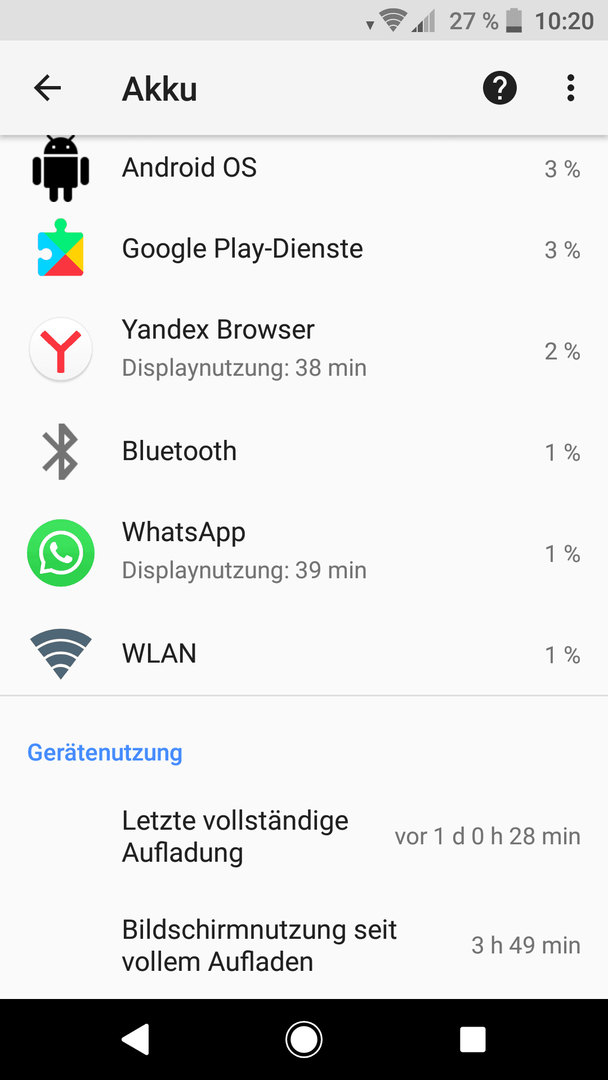
Task: View WLAN battery consumption
Action: [x=304, y=654]
